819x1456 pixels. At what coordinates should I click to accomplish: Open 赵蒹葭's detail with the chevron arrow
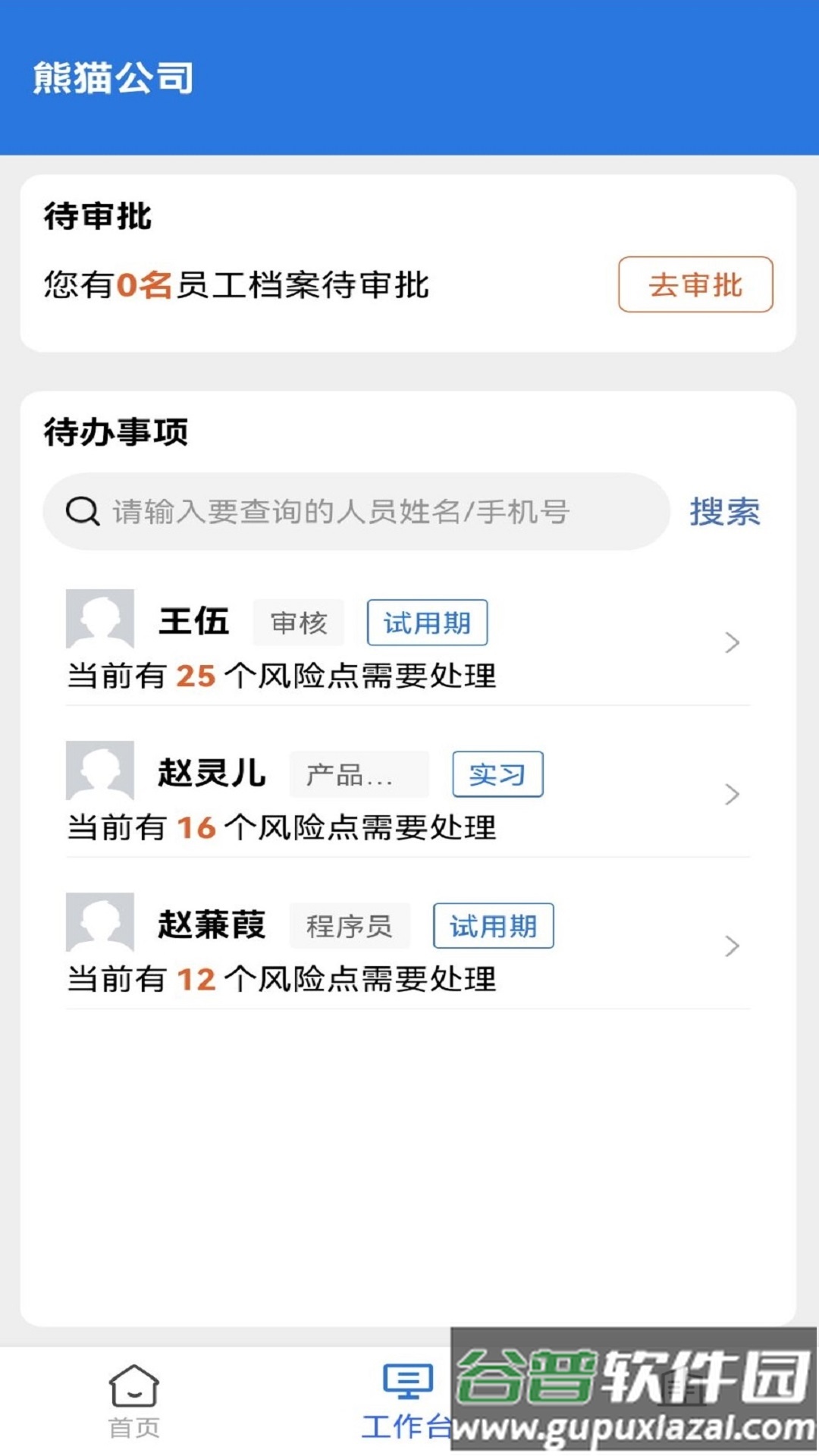click(730, 947)
